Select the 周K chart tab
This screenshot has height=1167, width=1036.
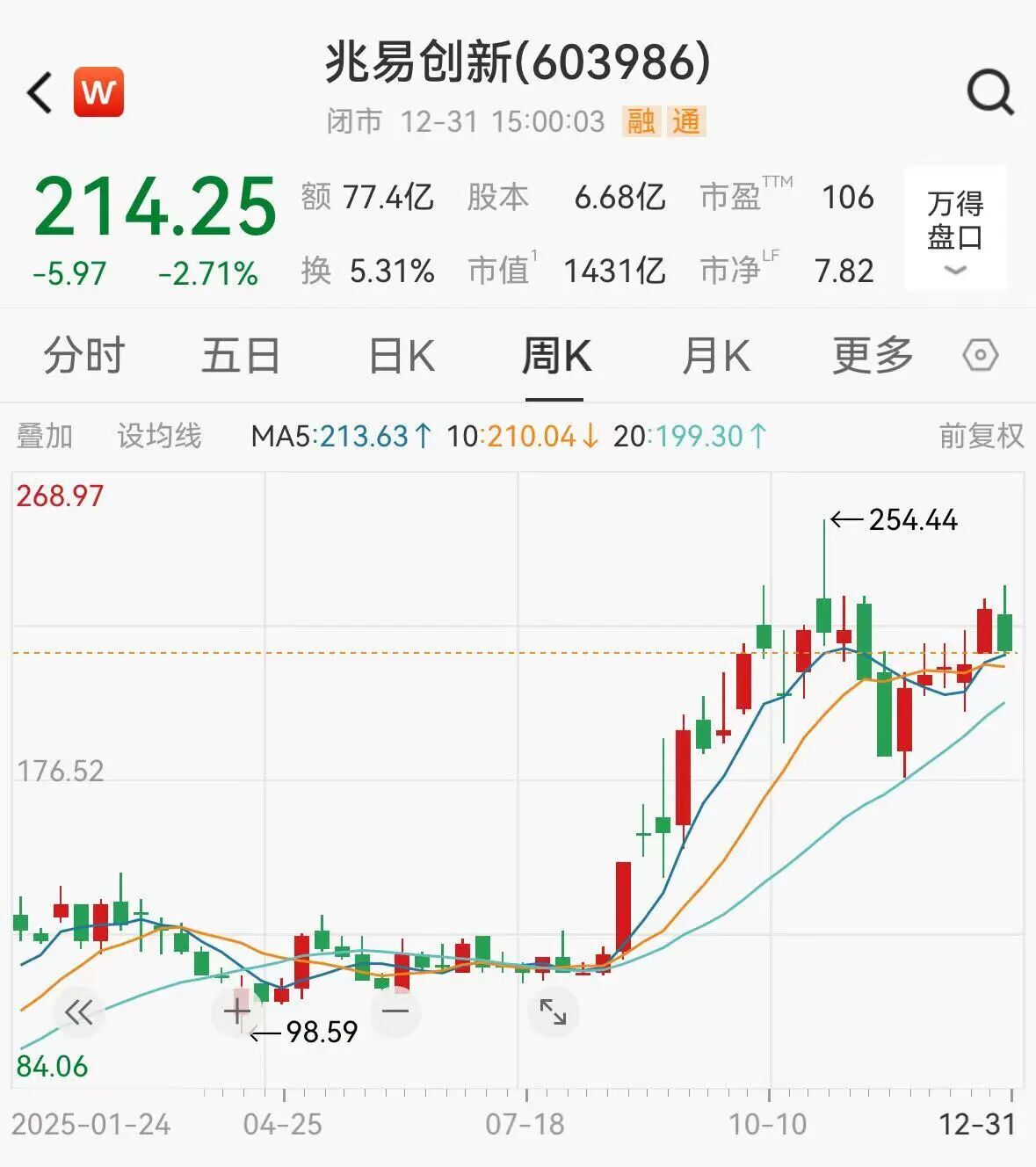point(555,356)
